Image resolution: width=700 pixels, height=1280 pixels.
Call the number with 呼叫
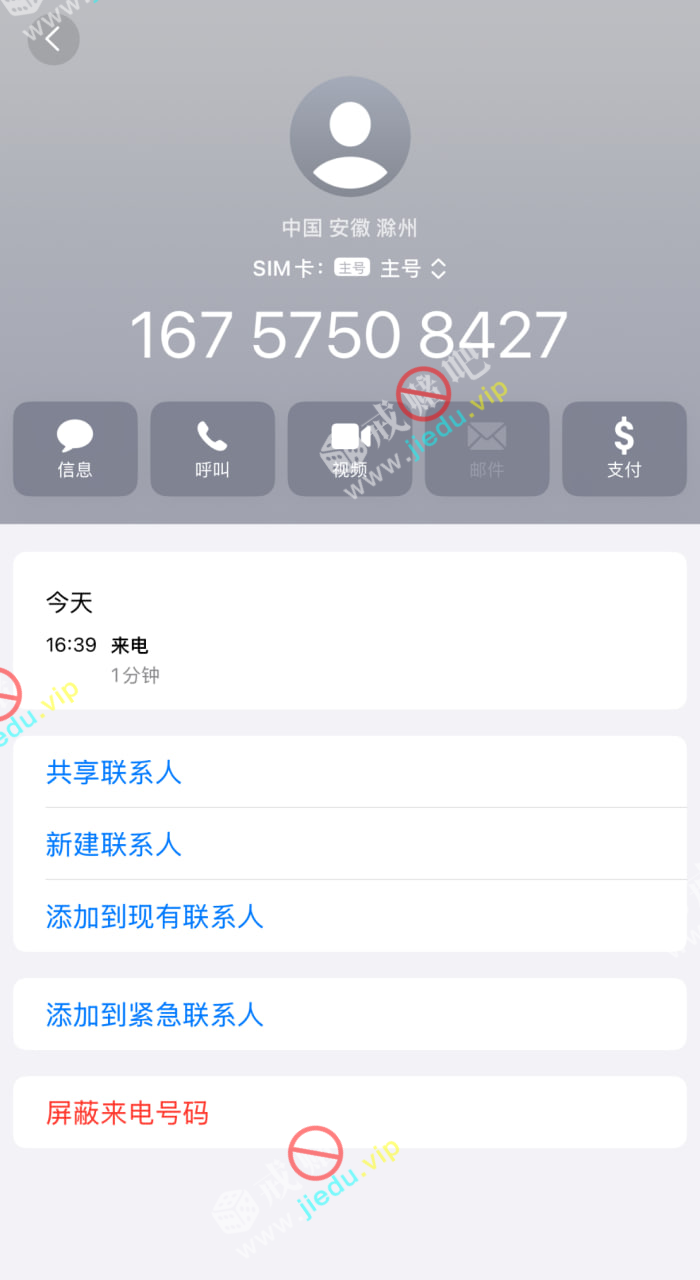click(212, 449)
